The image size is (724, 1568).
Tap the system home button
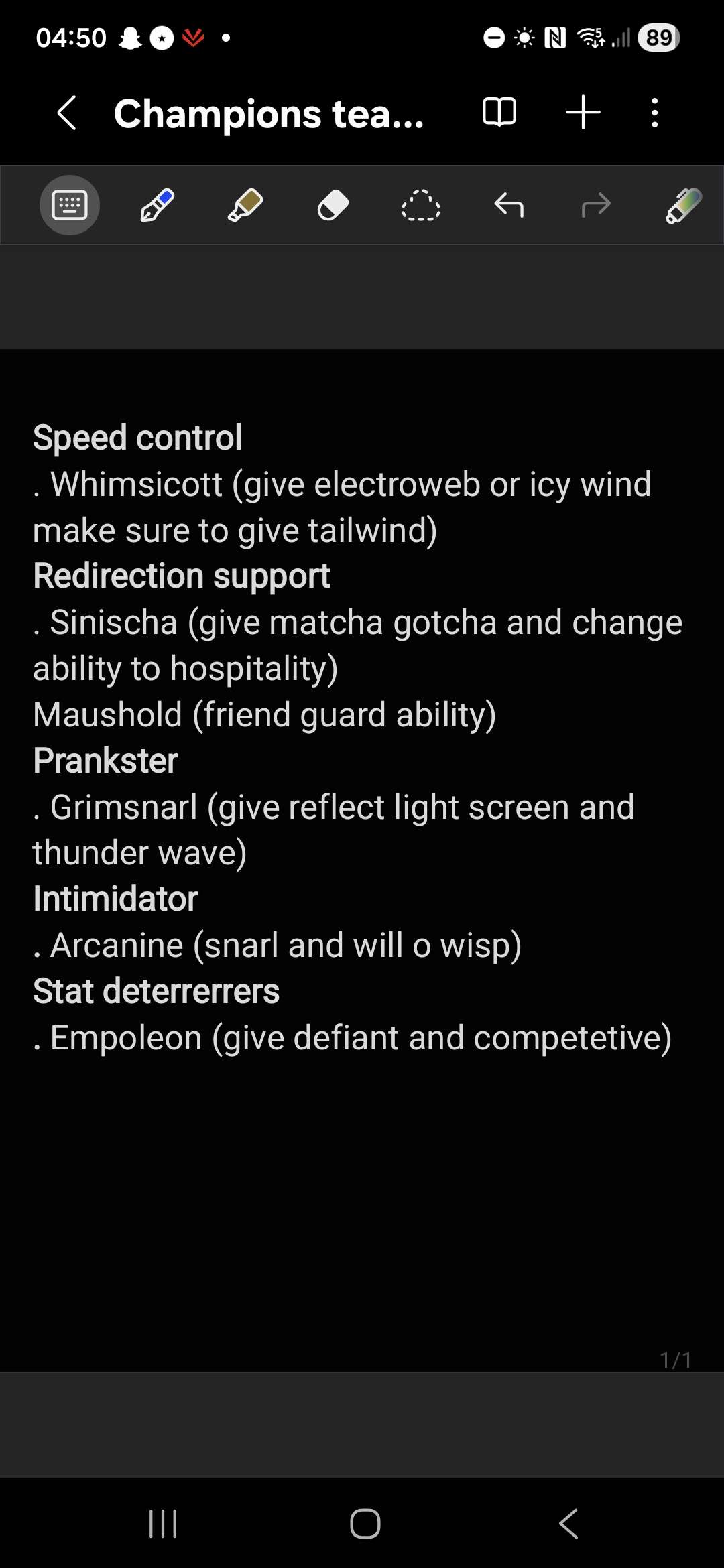[365, 1524]
